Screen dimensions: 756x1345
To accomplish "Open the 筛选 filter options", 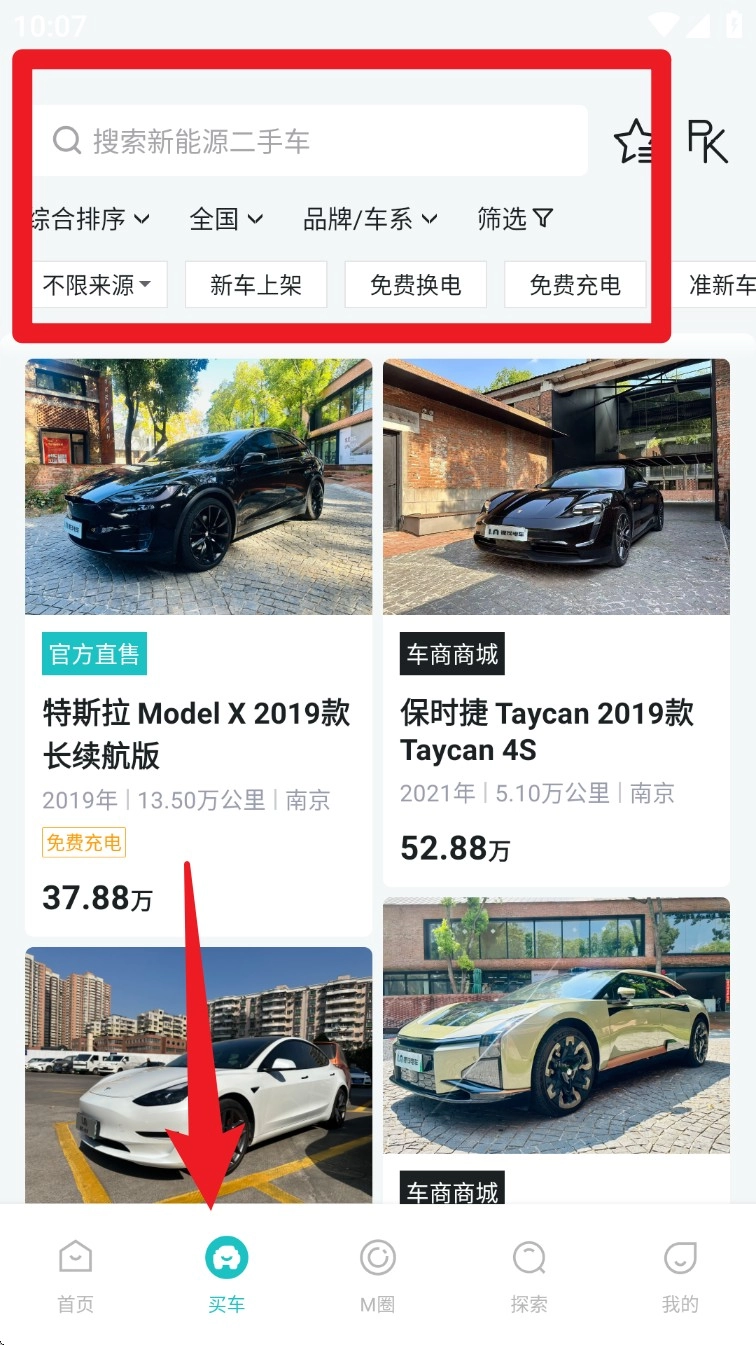I will [x=515, y=219].
